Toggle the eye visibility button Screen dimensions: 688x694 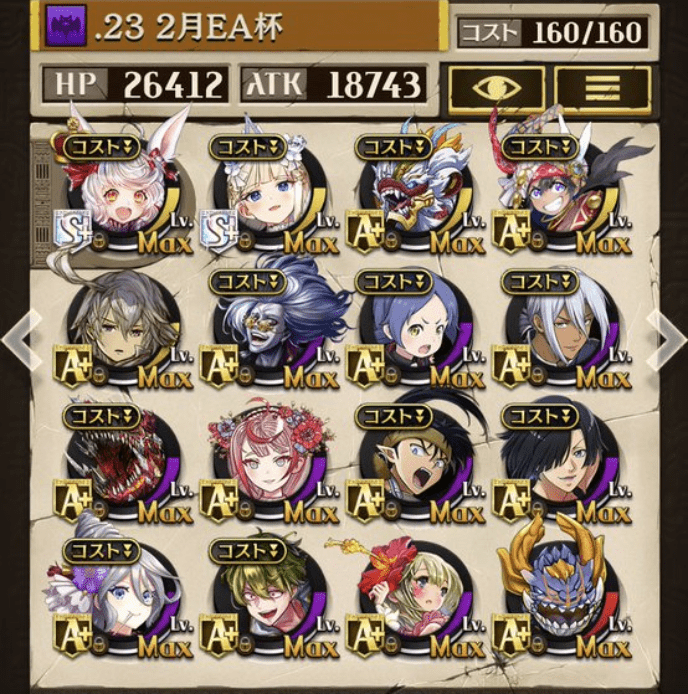(x=496, y=88)
